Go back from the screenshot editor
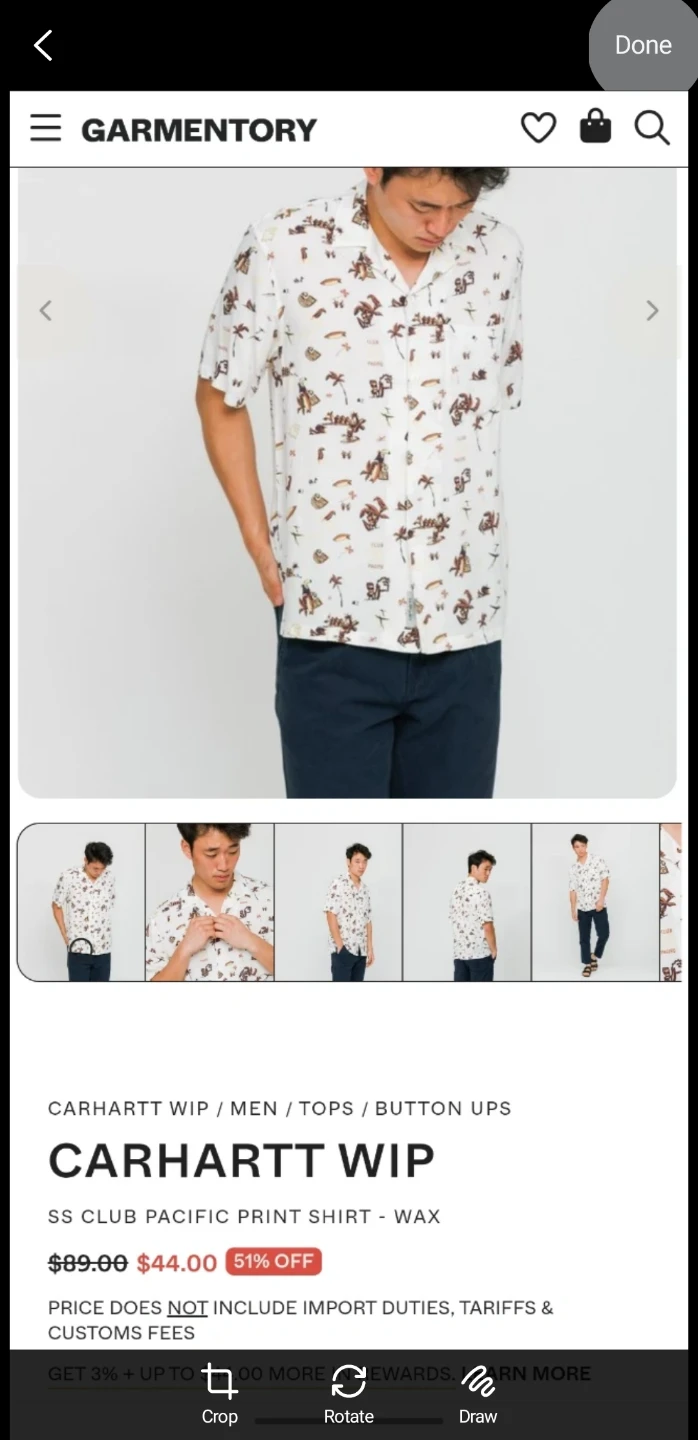This screenshot has width=698, height=1440. [43, 45]
